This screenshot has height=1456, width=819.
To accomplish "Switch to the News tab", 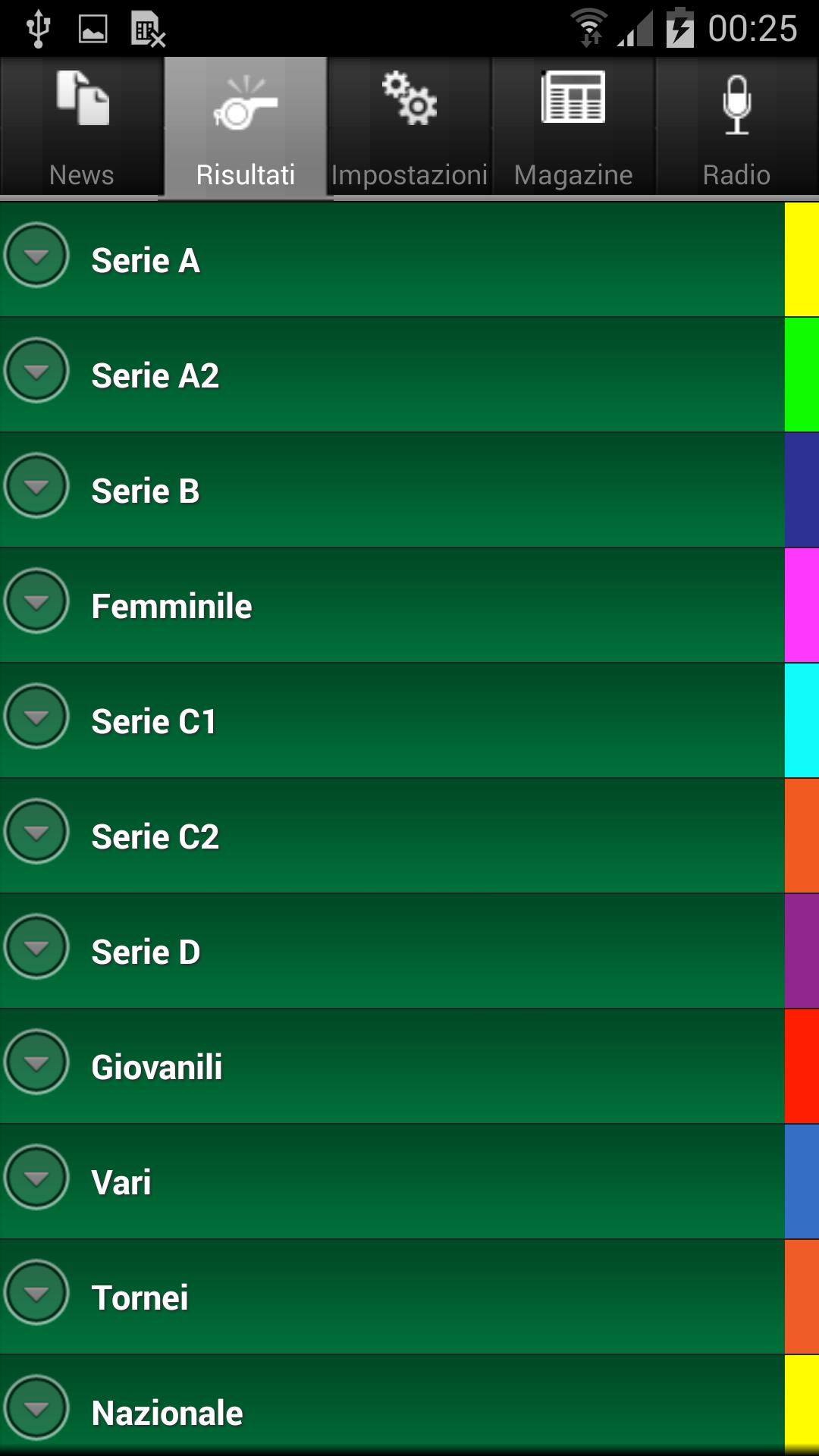I will pyautogui.click(x=82, y=127).
